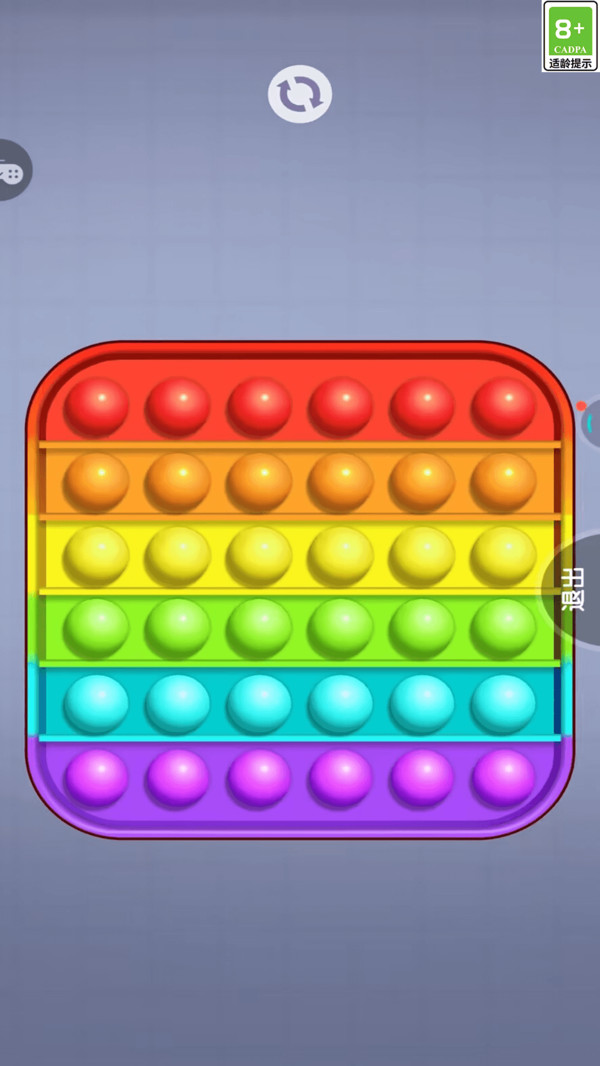The width and height of the screenshot is (600, 1066).
Task: Open the CADPA 8+ age rating notice
Action: coord(570,37)
